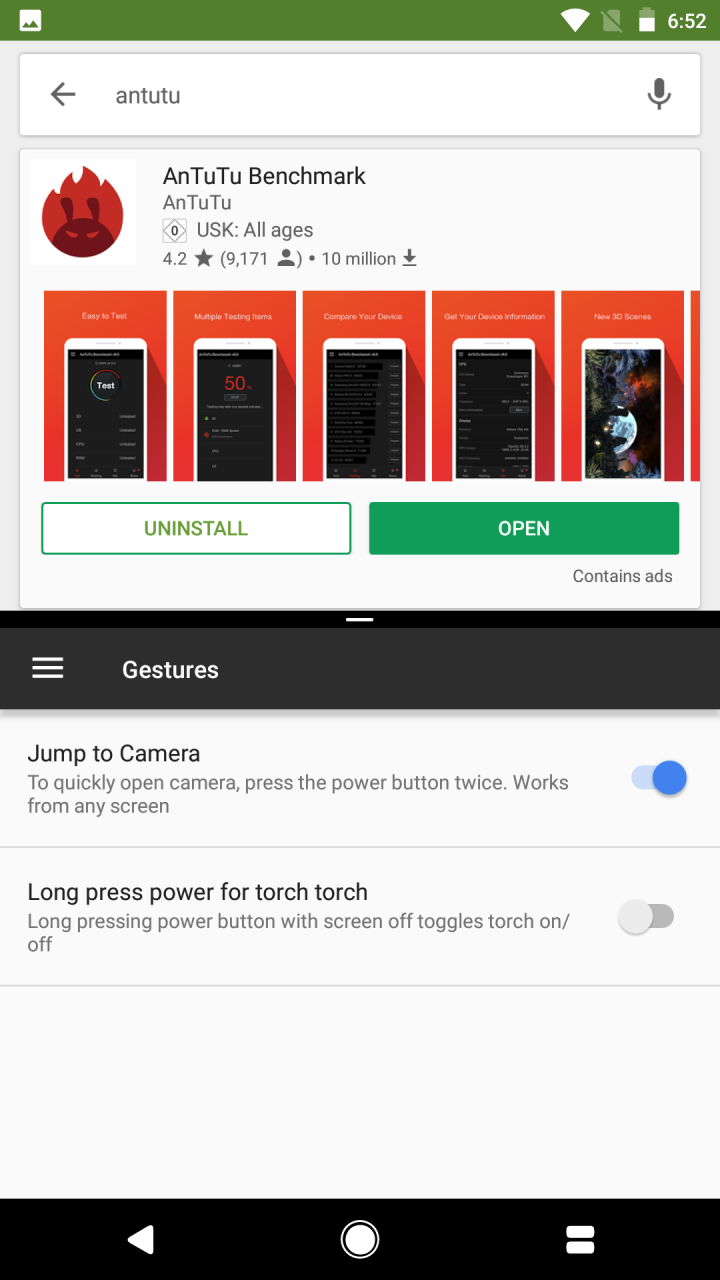Start voice search with the microphone
This screenshot has width=720, height=1280.
(x=658, y=95)
